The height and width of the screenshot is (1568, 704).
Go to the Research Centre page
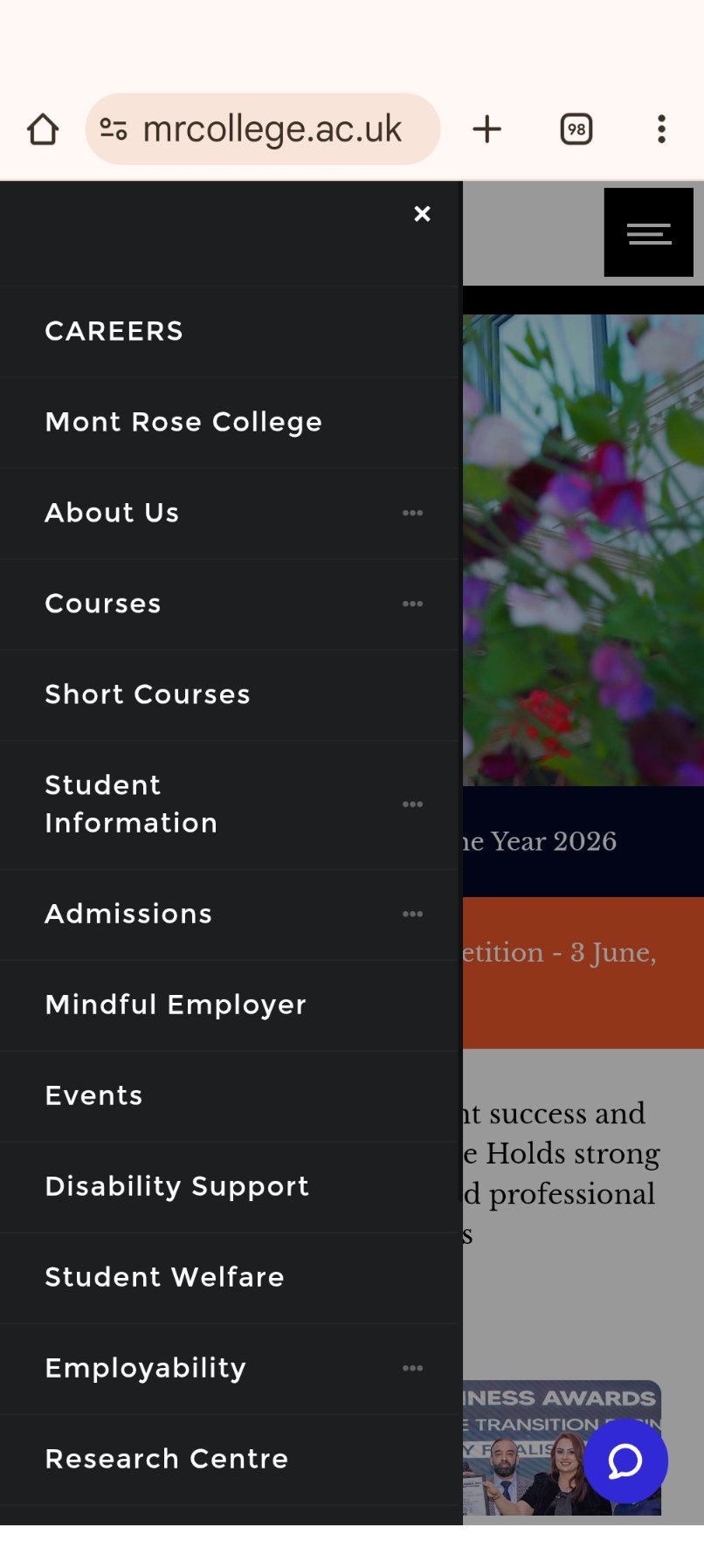point(166,1458)
